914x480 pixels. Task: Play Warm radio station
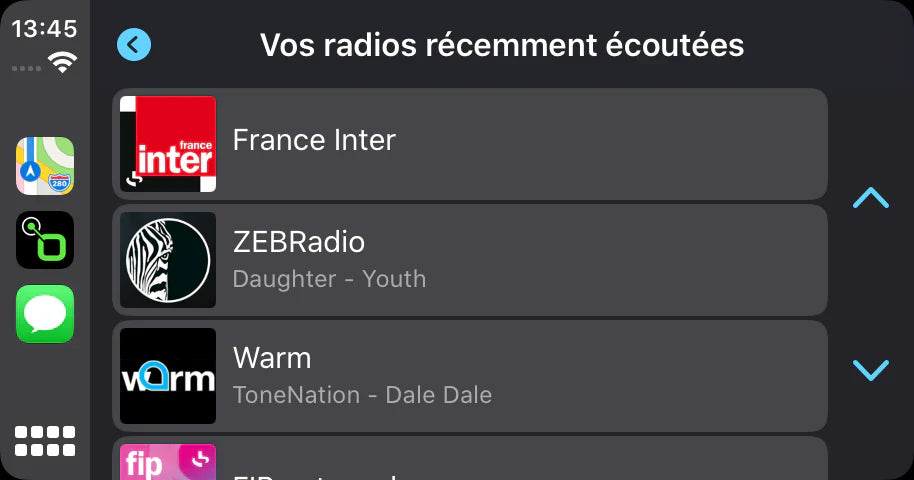point(470,375)
